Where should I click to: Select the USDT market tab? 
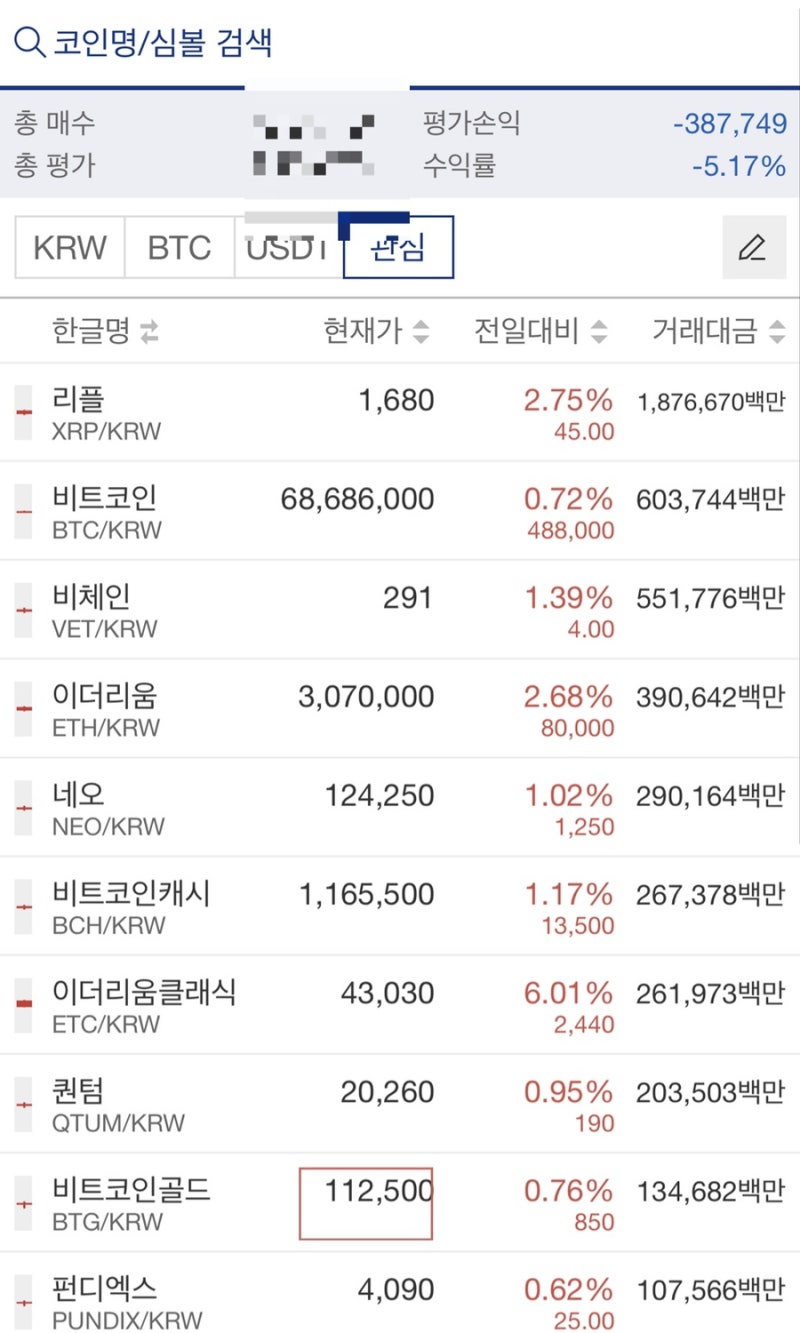tap(288, 248)
